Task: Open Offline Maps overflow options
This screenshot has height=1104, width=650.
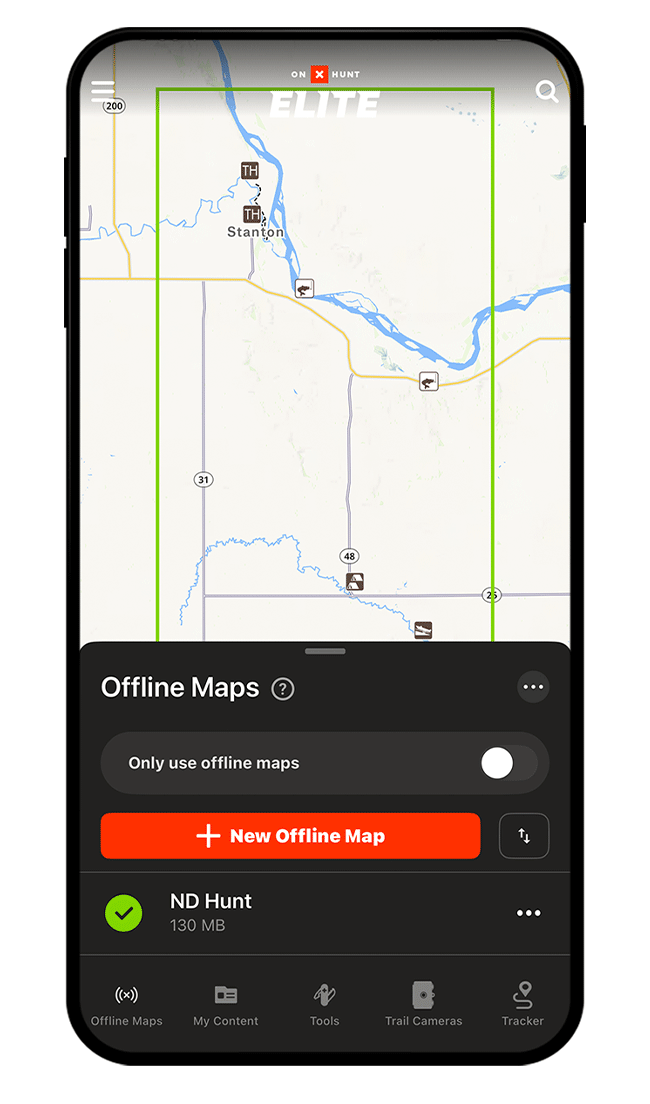Action: pos(533,687)
